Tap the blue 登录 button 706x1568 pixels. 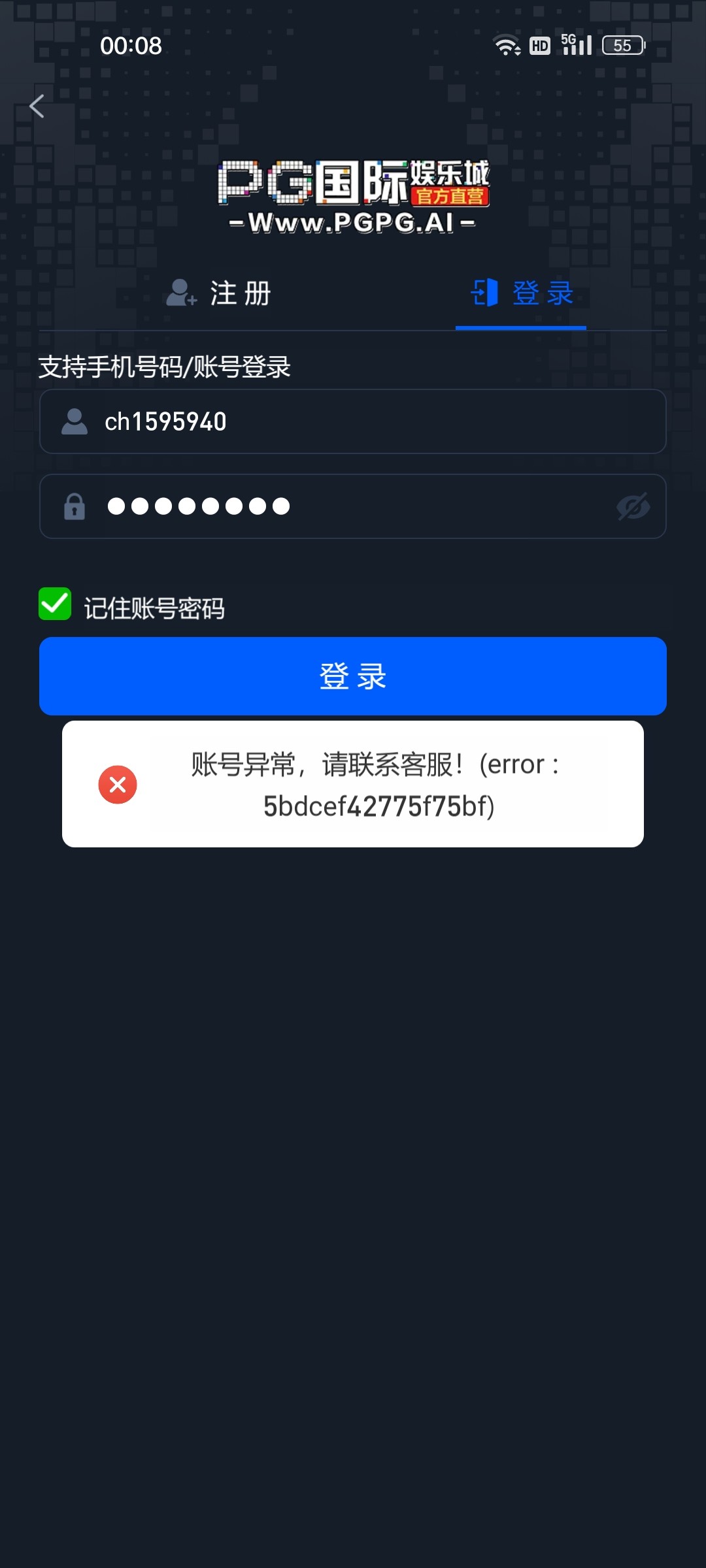(353, 676)
